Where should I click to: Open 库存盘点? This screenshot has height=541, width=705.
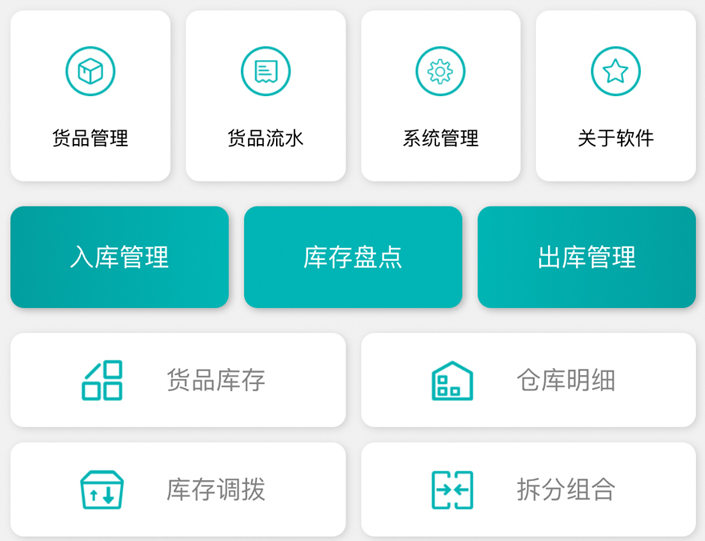click(352, 257)
